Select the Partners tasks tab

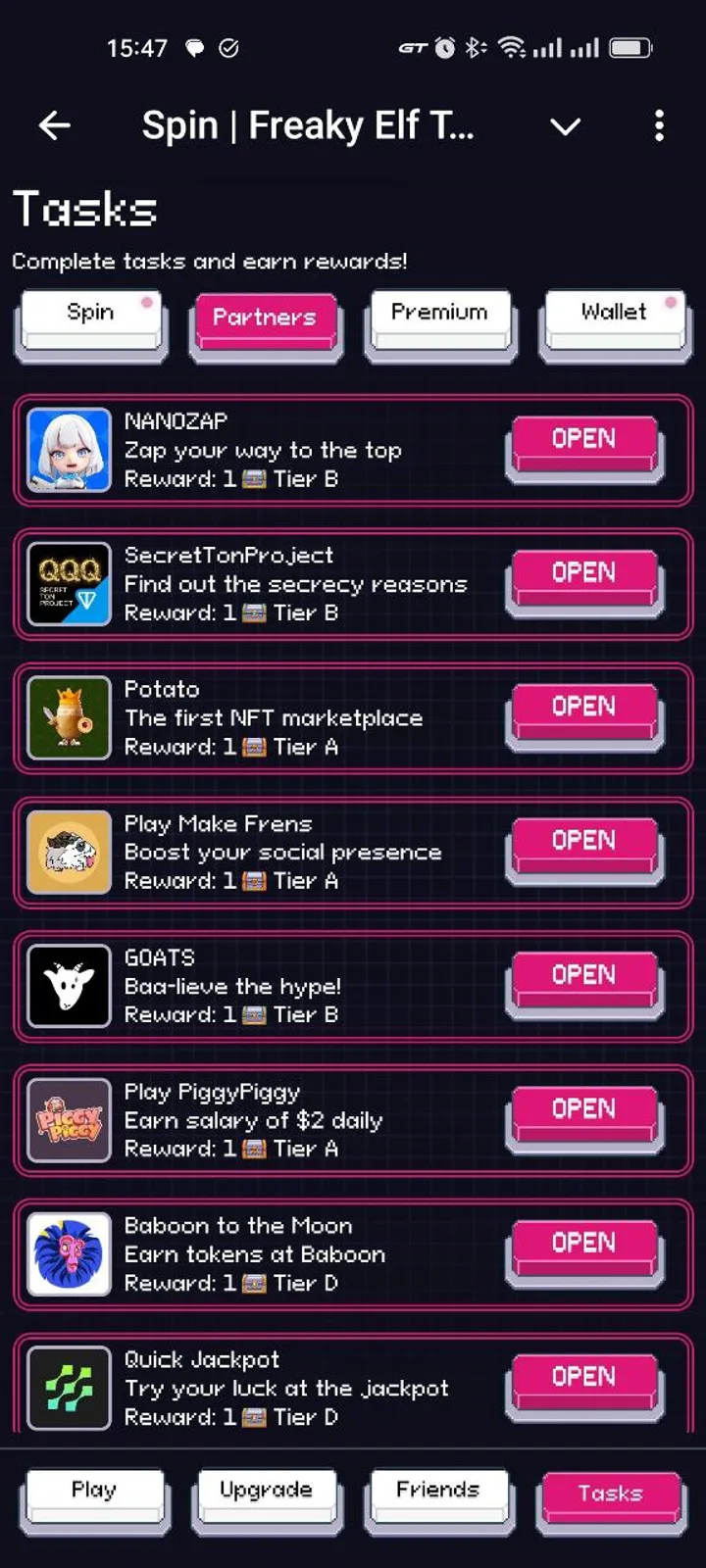coord(265,318)
